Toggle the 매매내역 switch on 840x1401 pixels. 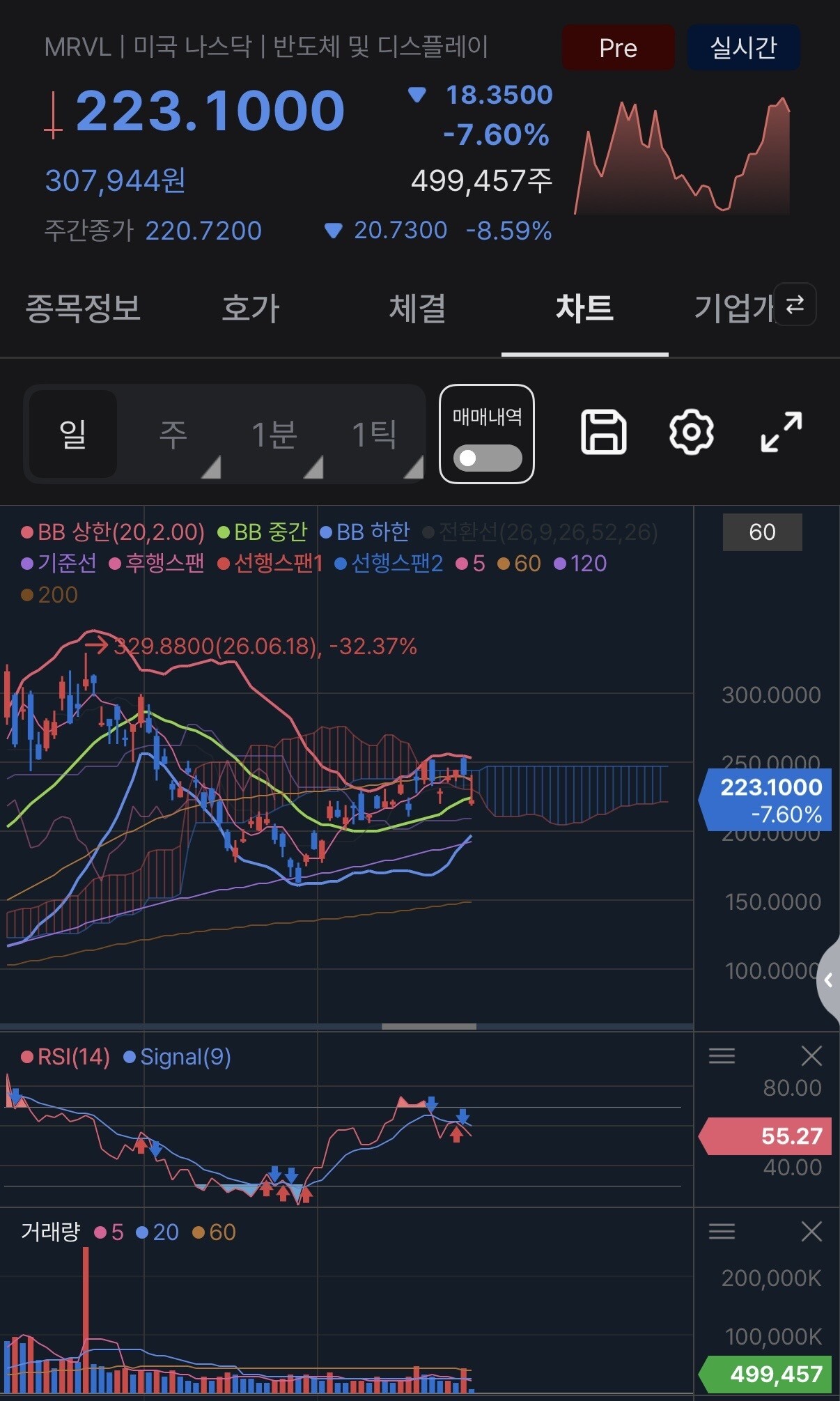(x=487, y=458)
